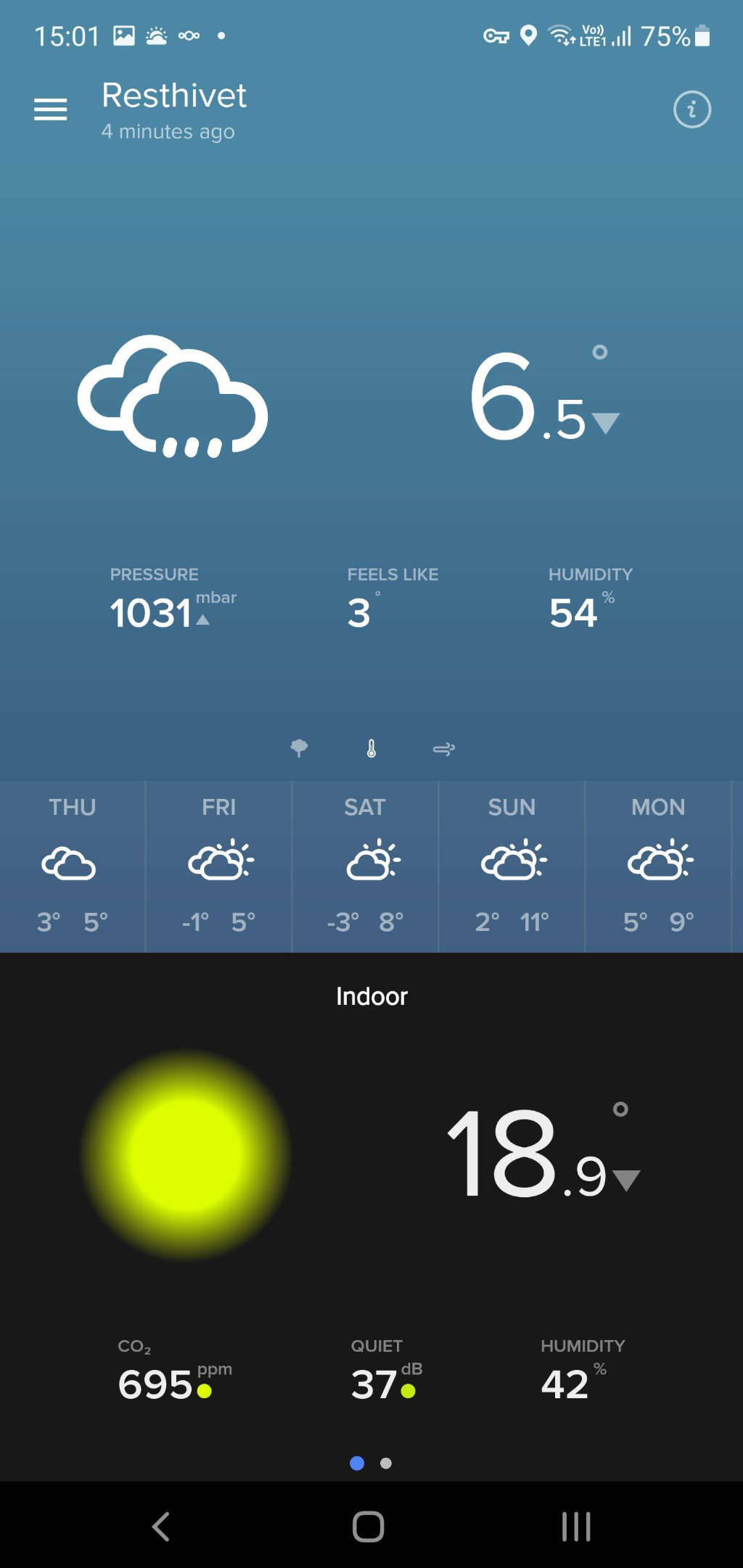Tap the Indoor module label
This screenshot has width=743, height=1568.
pyautogui.click(x=371, y=996)
